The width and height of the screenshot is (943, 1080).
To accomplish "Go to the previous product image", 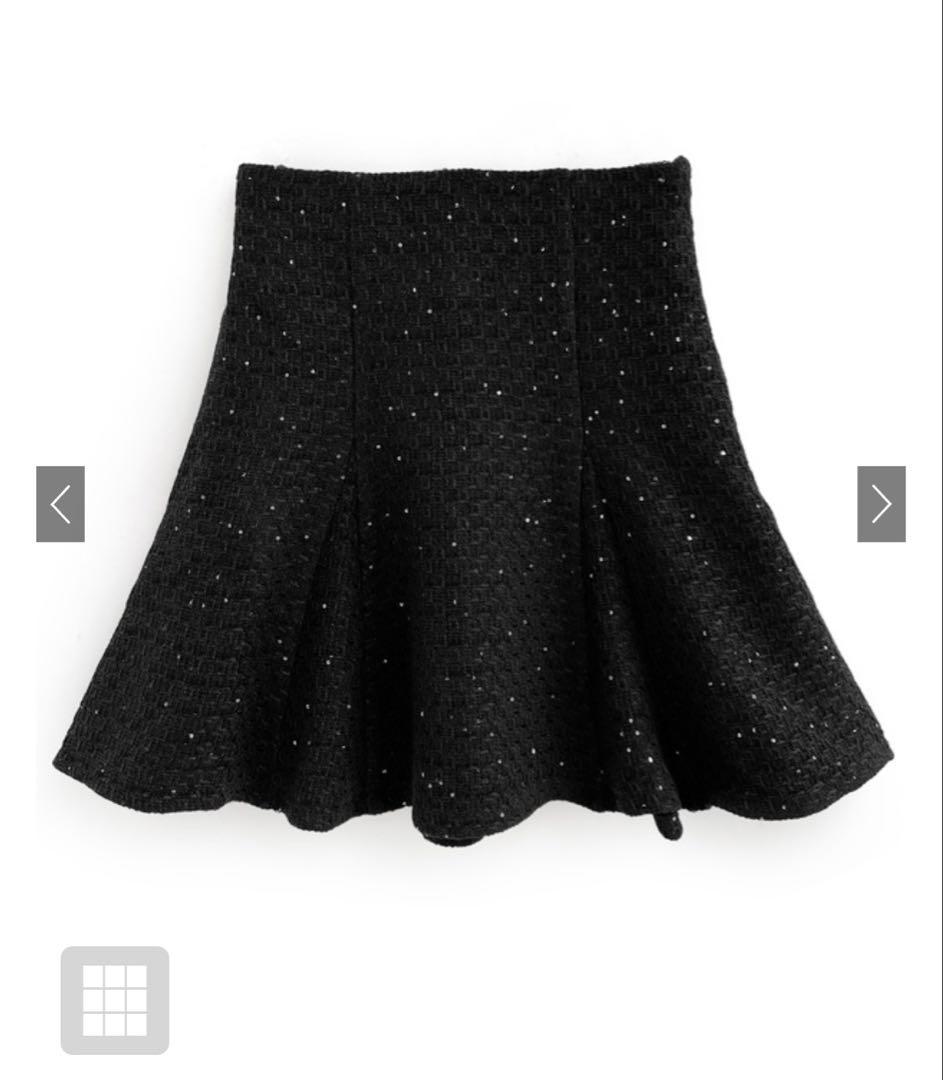I will tap(60, 504).
